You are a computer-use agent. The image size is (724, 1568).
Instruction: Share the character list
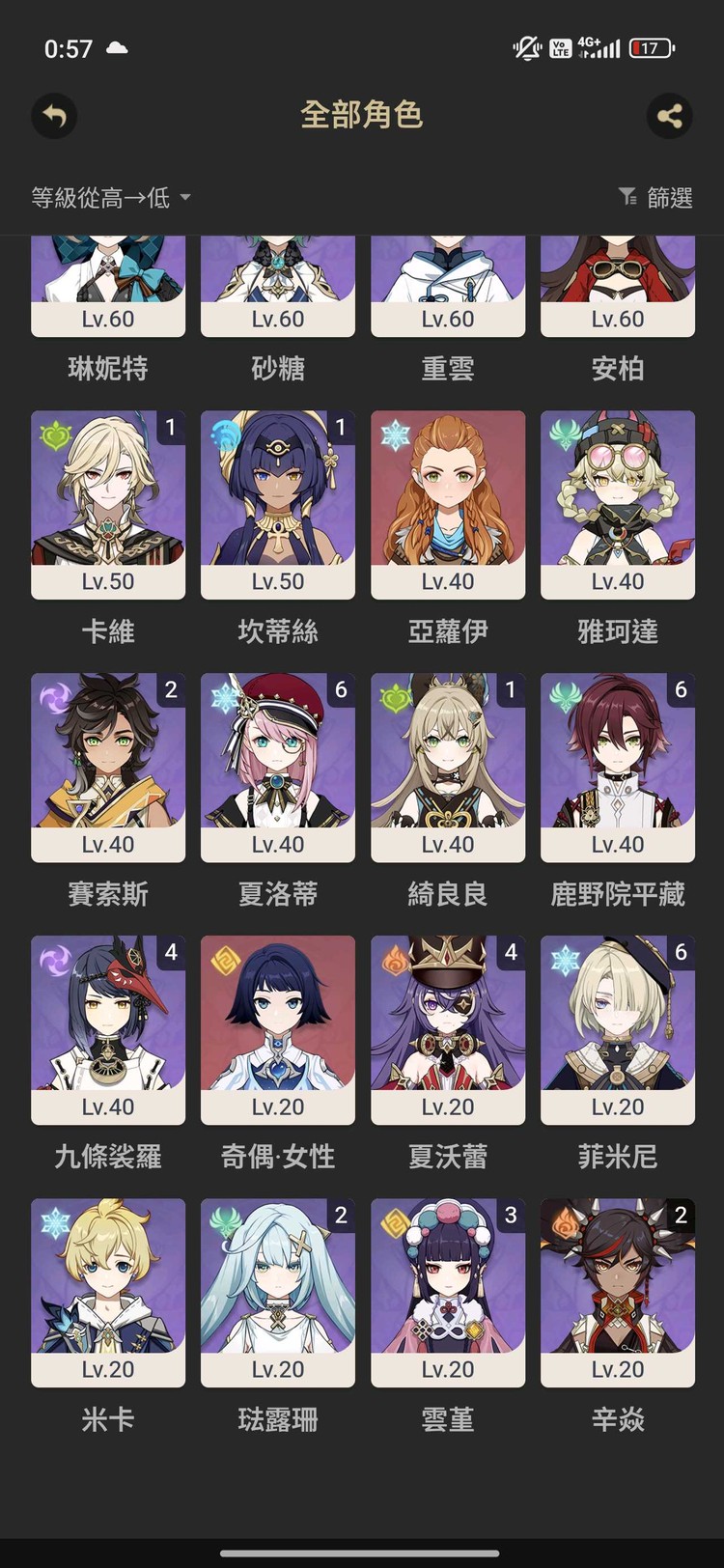[669, 117]
